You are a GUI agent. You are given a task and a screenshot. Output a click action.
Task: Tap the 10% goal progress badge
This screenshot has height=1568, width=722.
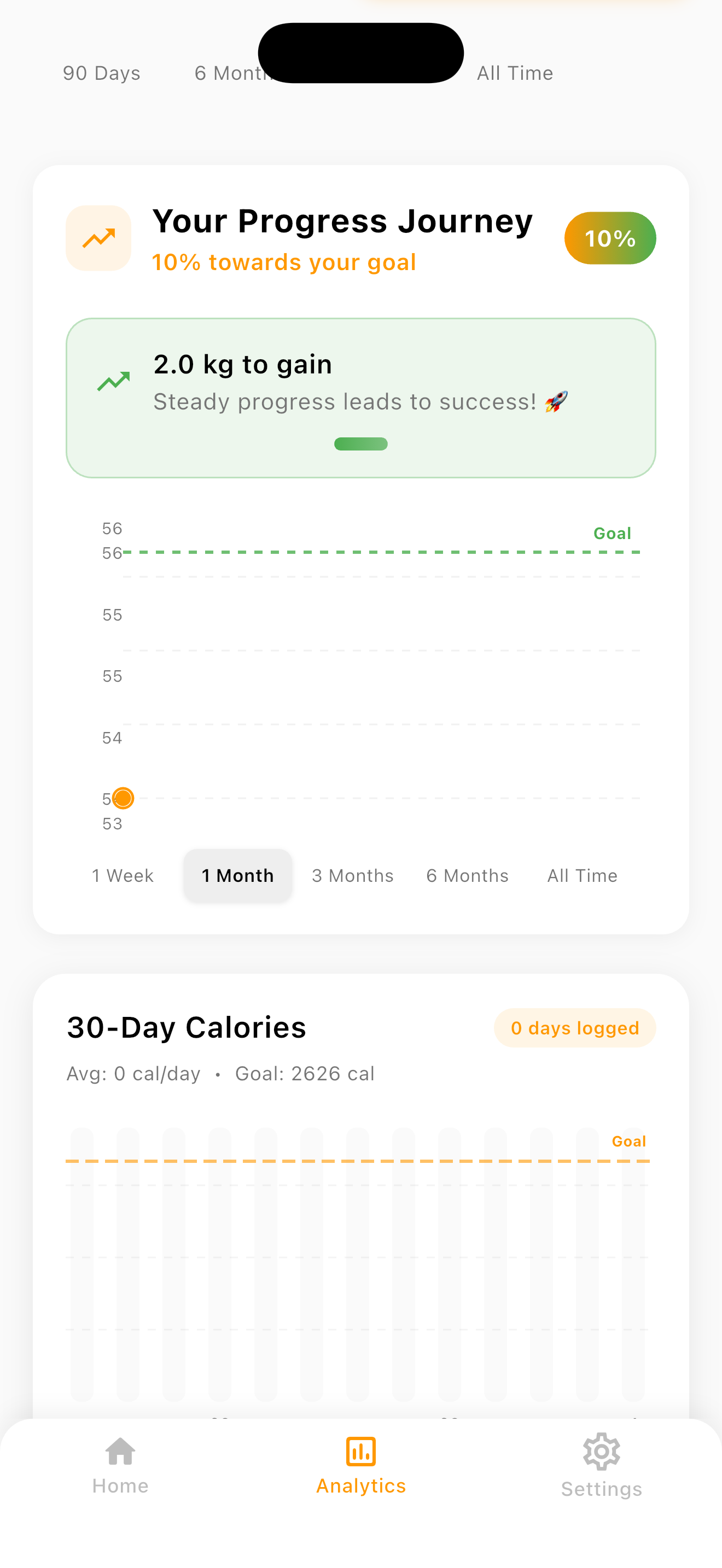coord(610,238)
